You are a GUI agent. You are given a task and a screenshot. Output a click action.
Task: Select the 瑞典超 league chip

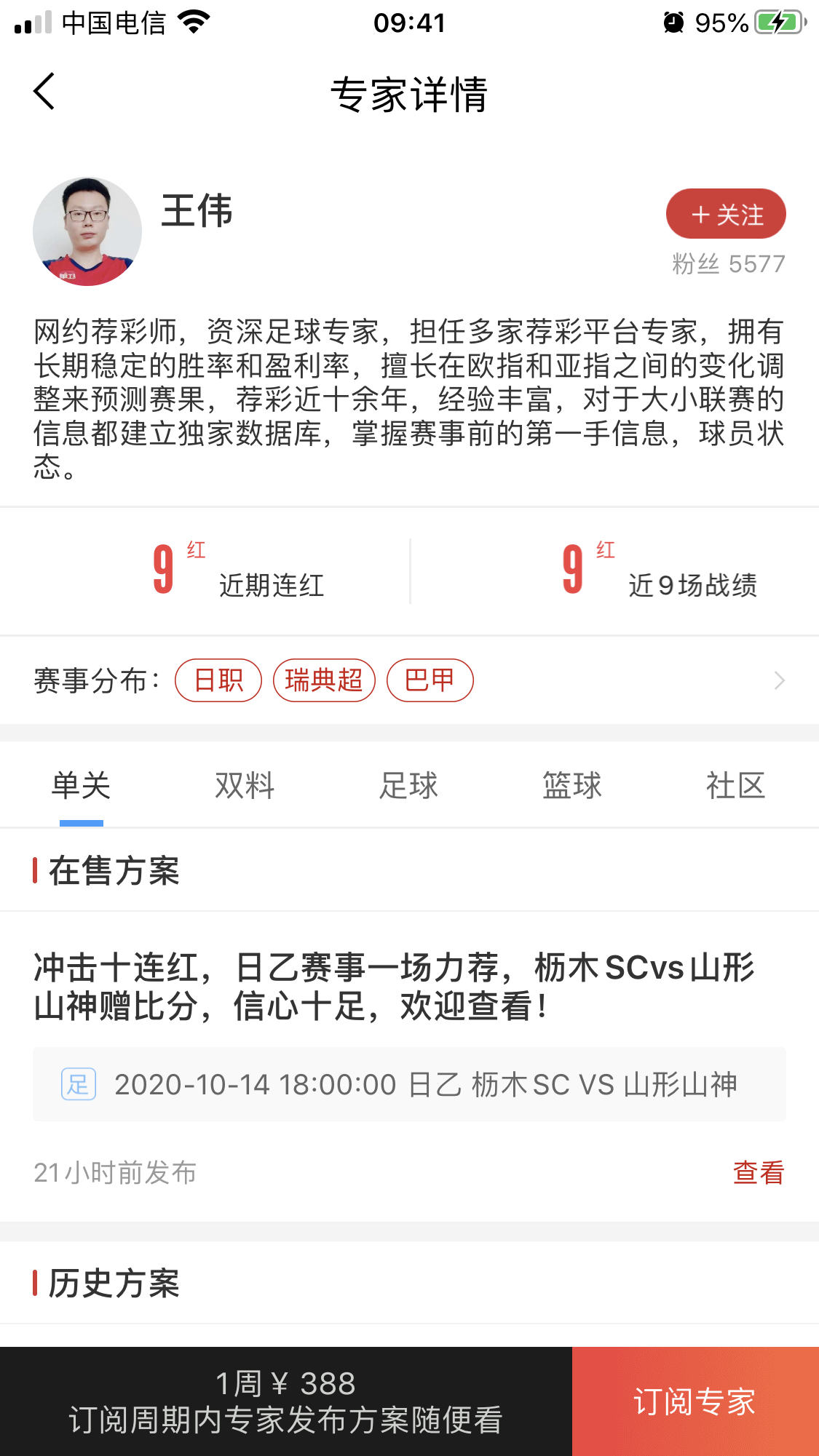(x=324, y=680)
